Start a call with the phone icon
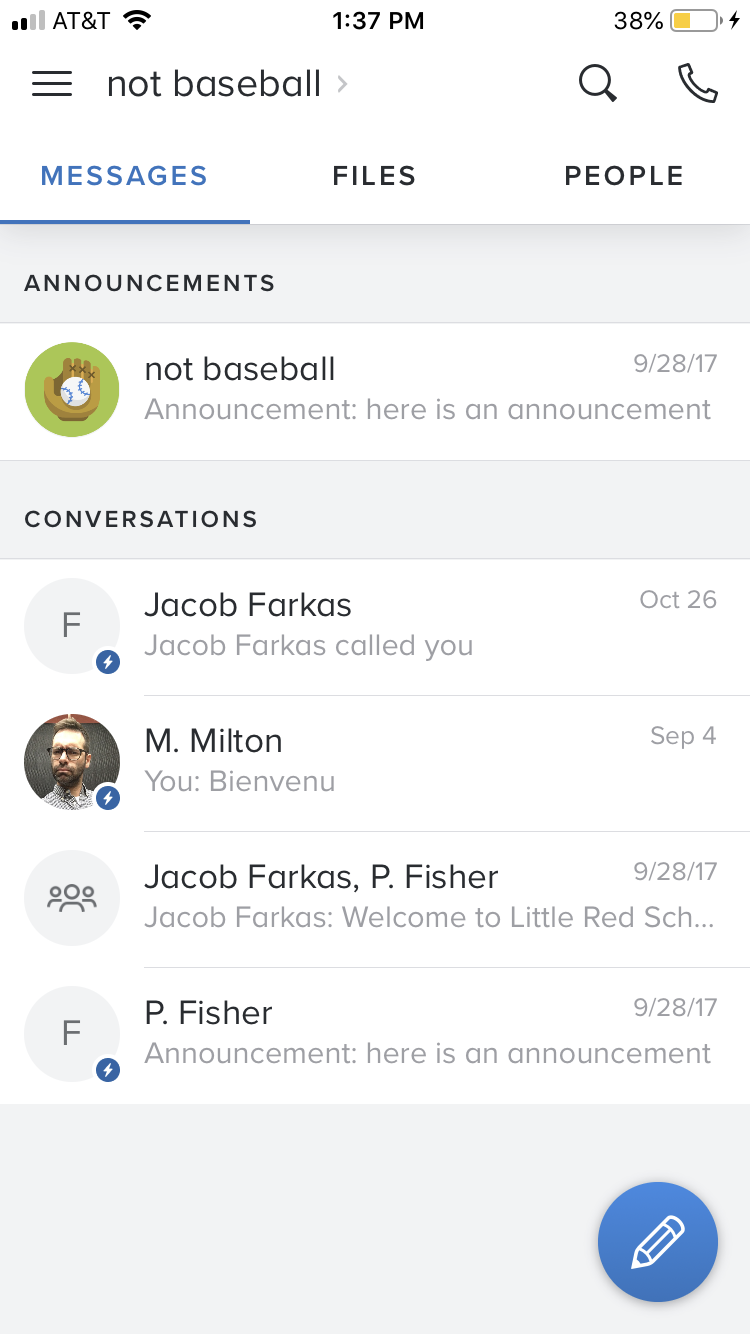 click(x=697, y=84)
